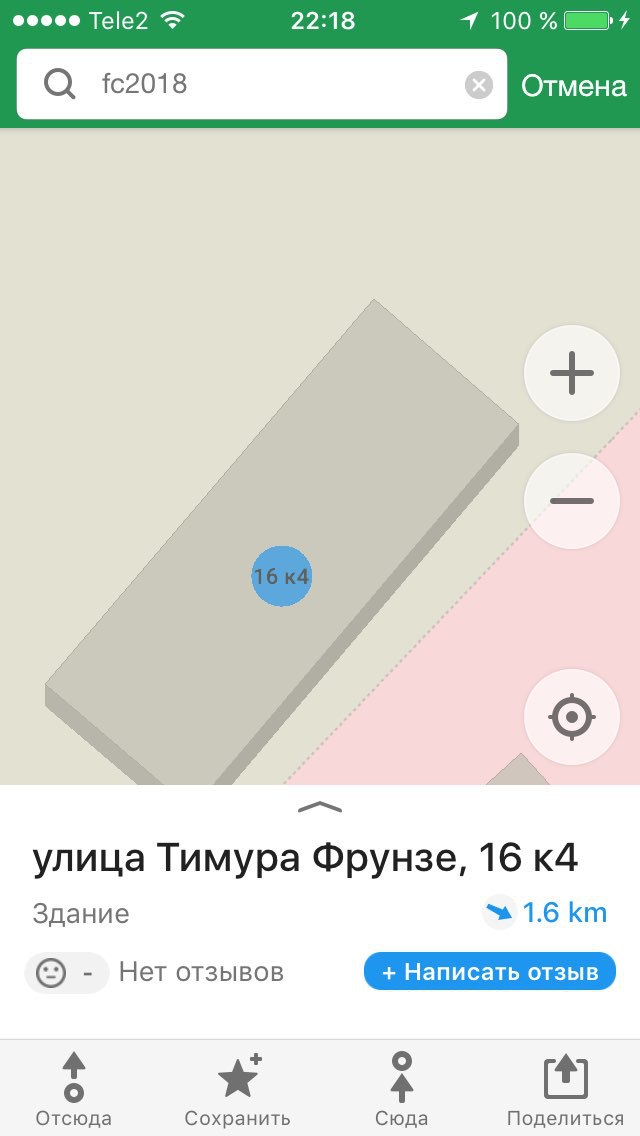Write a review with Написать отзыв
This screenshot has height=1136, width=640.
(x=490, y=971)
